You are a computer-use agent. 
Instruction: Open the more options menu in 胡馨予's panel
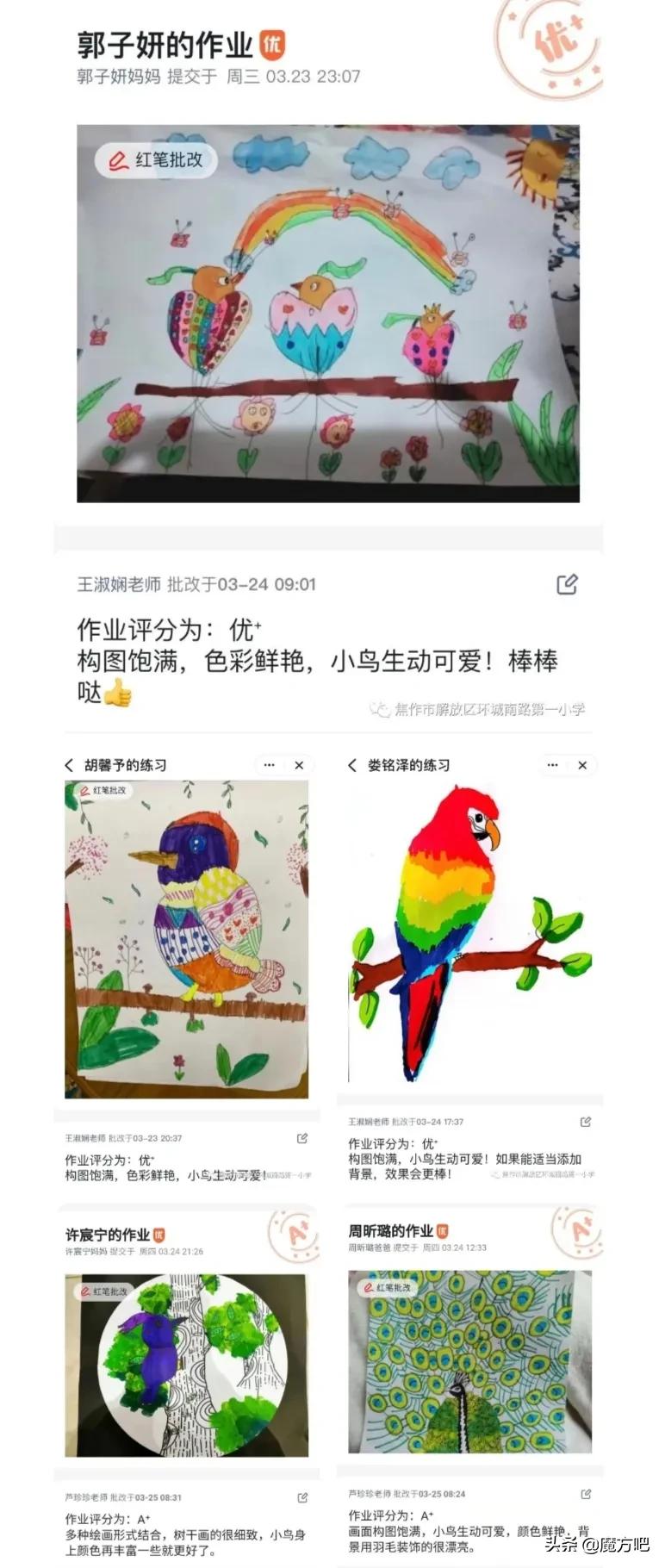click(x=270, y=764)
